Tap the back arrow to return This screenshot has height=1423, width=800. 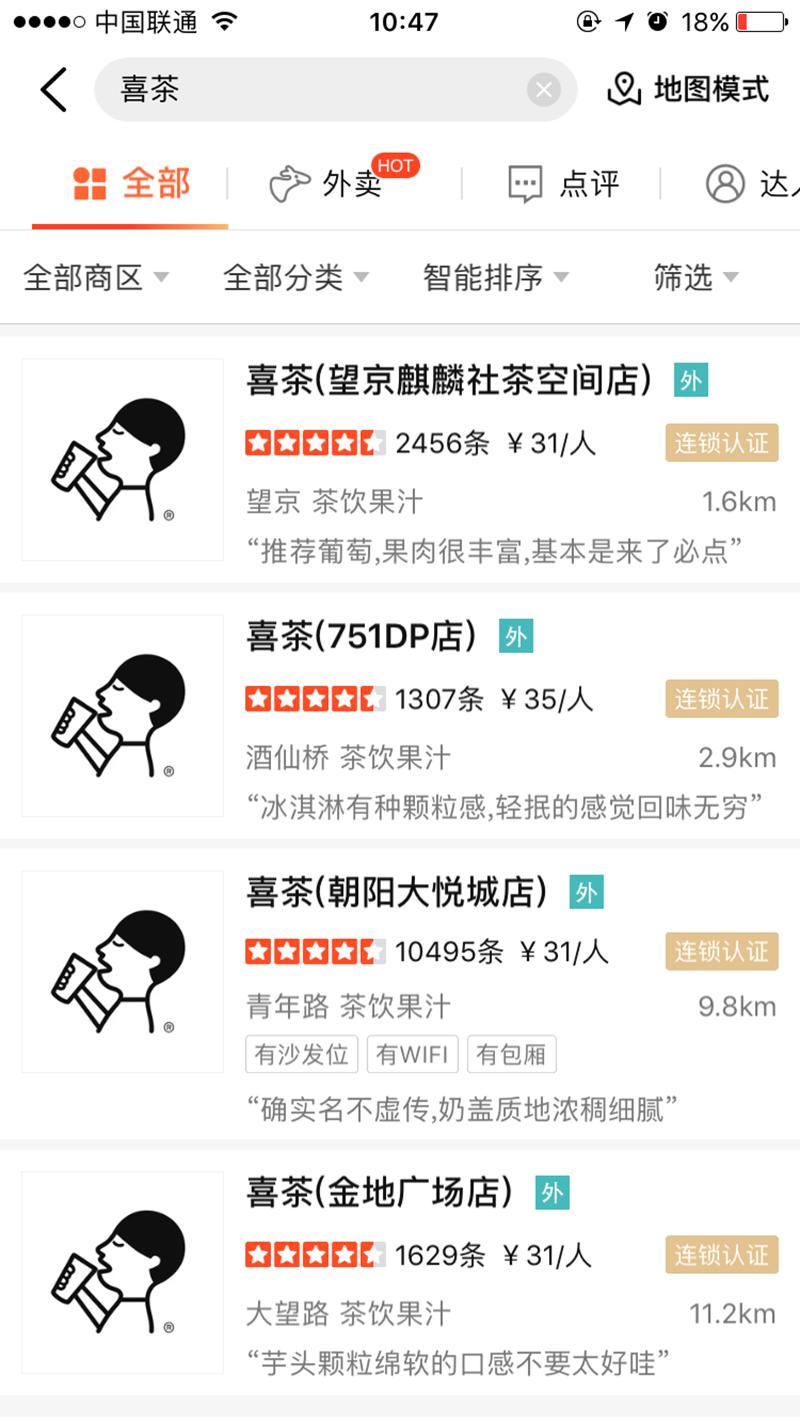(52, 88)
